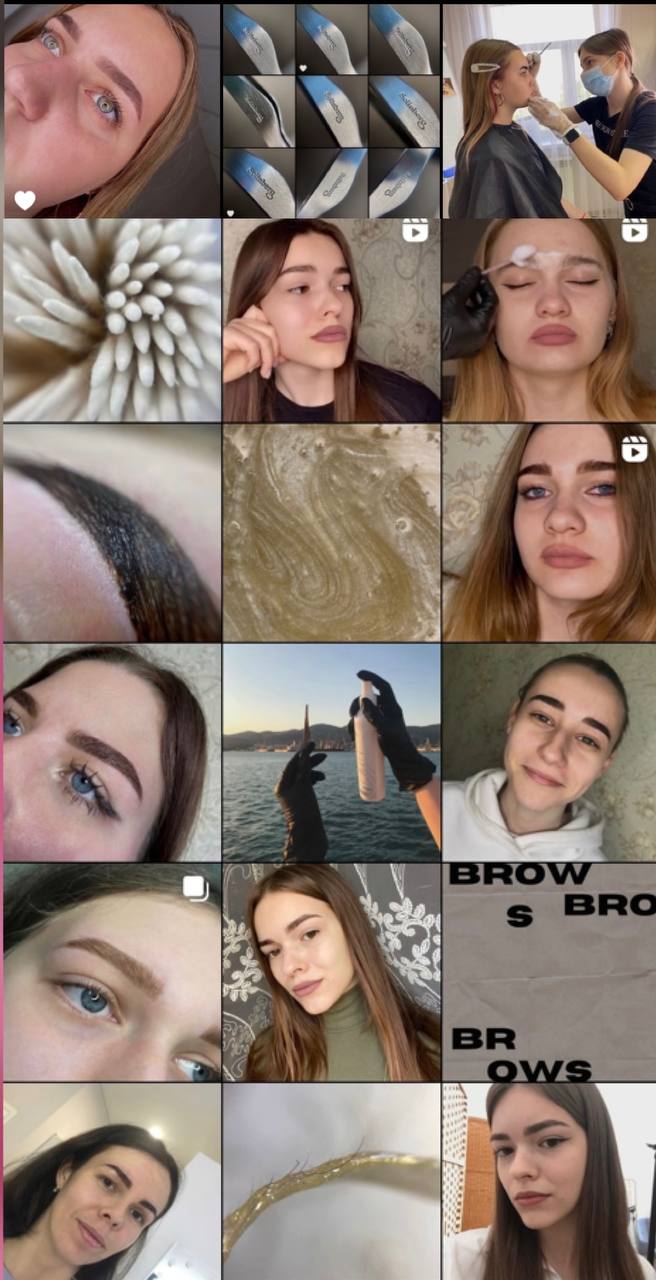
Task: Open the macro tinted eyebrow post
Action: point(112,532)
